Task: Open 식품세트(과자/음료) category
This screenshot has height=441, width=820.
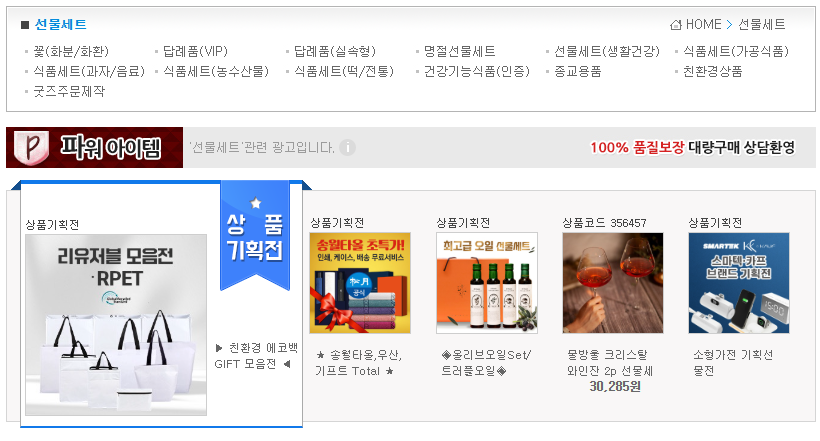Action: [89, 71]
